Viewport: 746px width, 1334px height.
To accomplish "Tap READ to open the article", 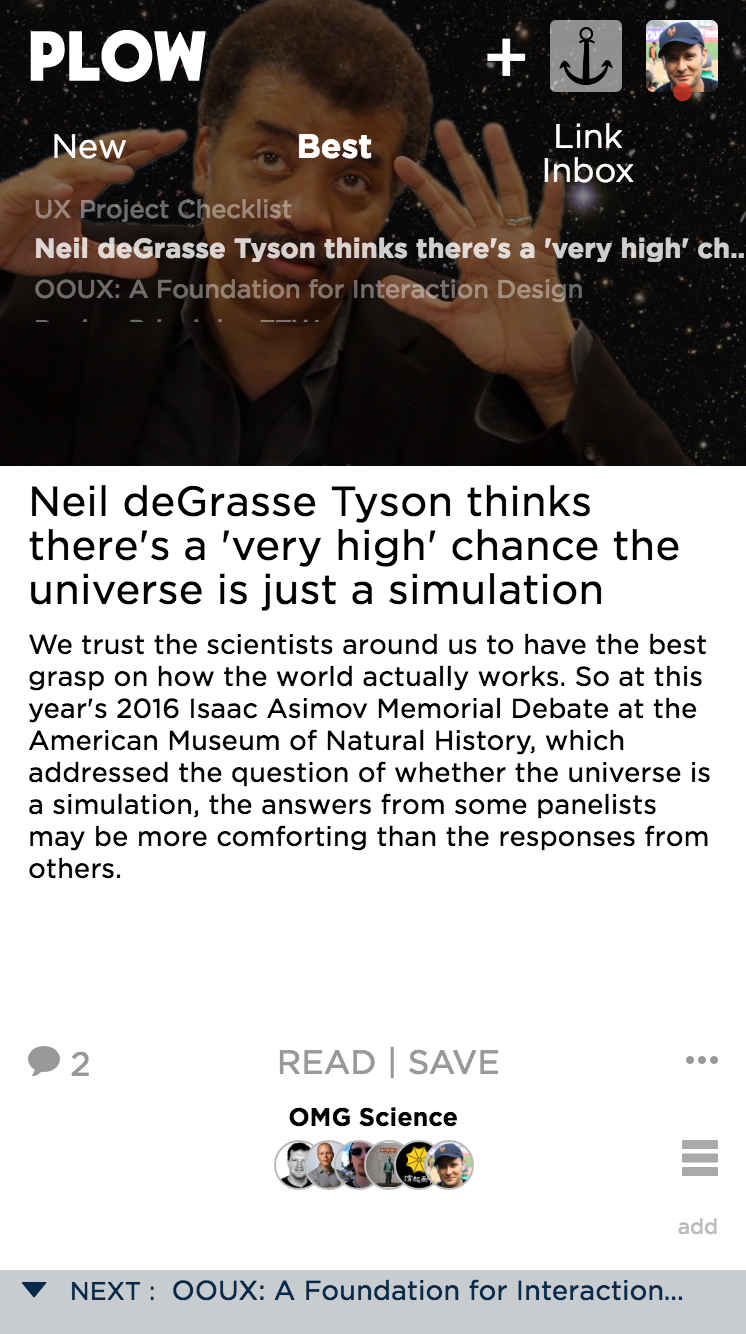I will (327, 1062).
